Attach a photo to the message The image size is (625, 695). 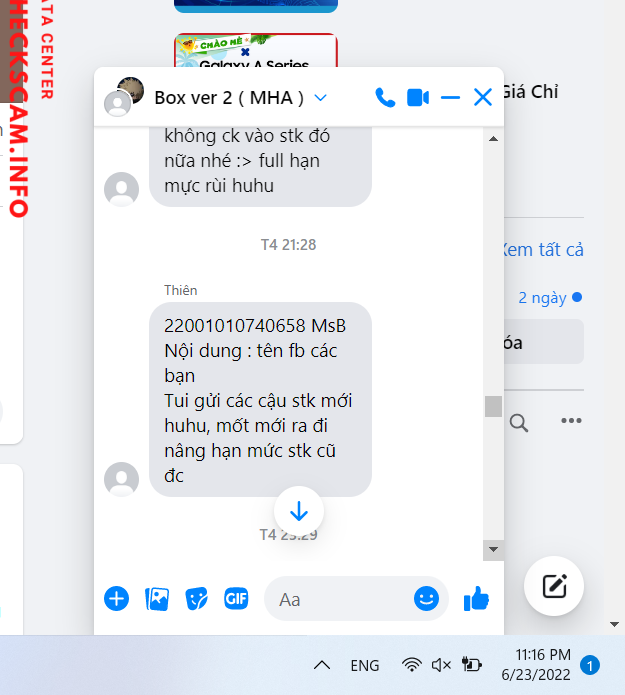coord(157,599)
